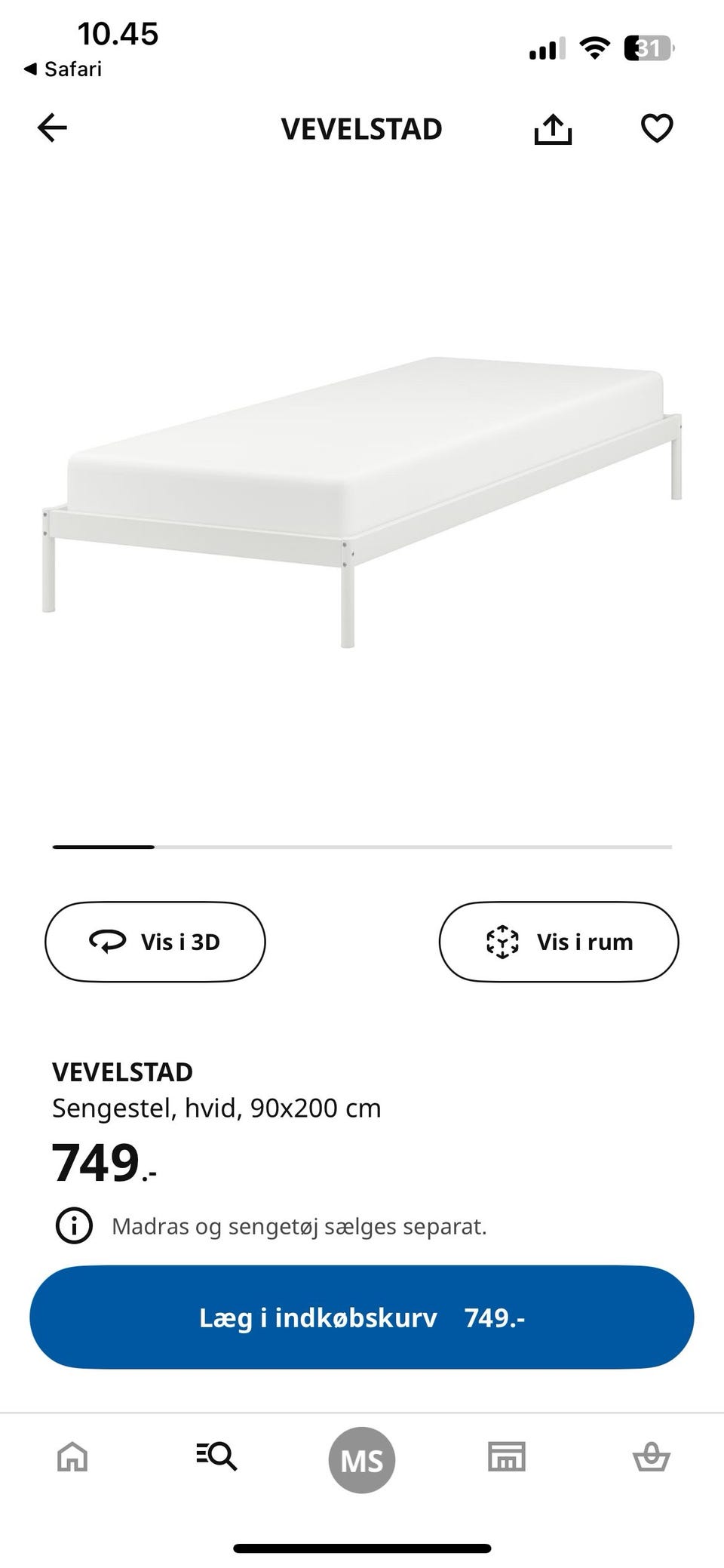
Task: Open the search tab
Action: [216, 1456]
